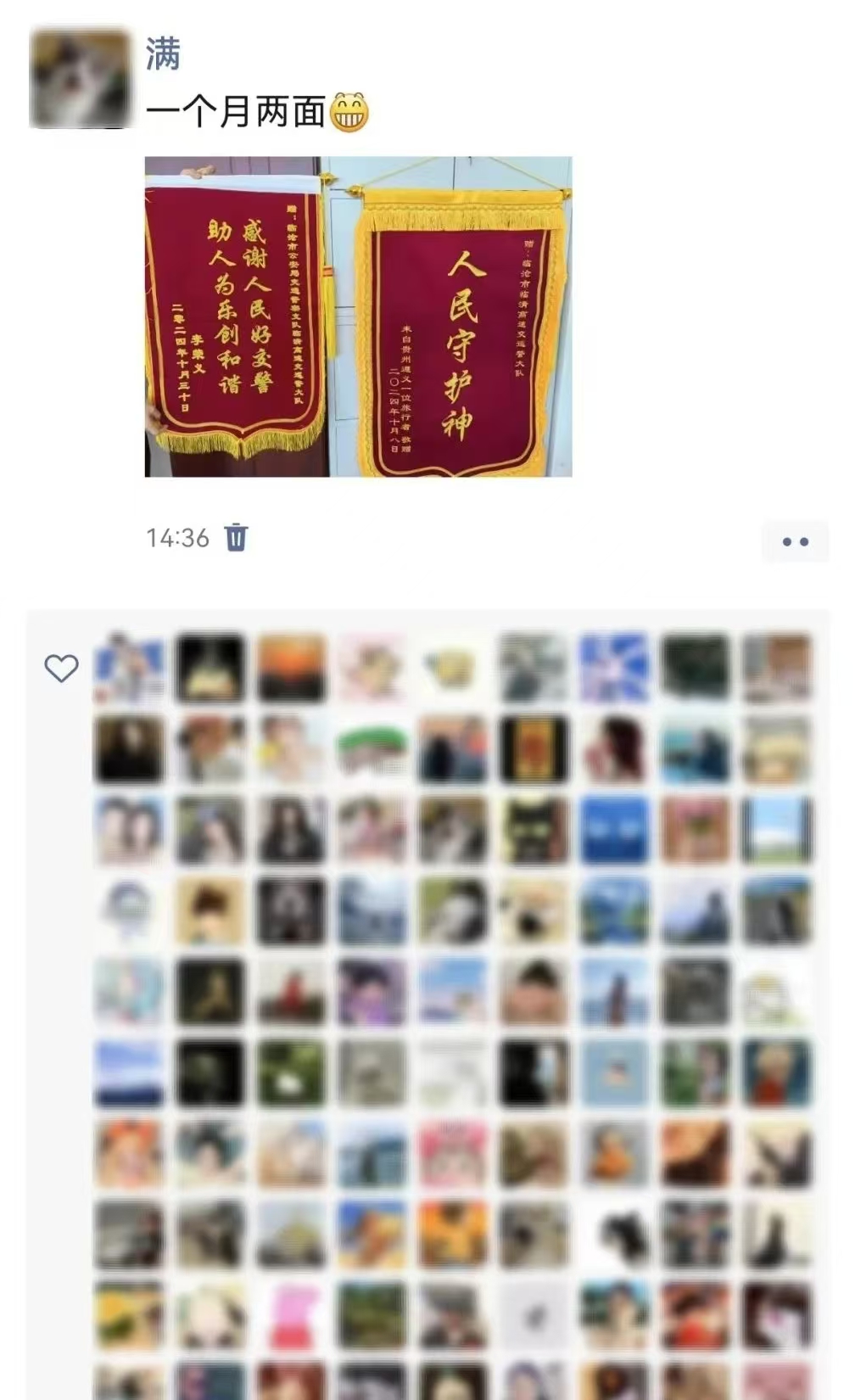This screenshot has height=1400, width=855.
Task: Open the poster's profile avatar
Action: [x=81, y=78]
